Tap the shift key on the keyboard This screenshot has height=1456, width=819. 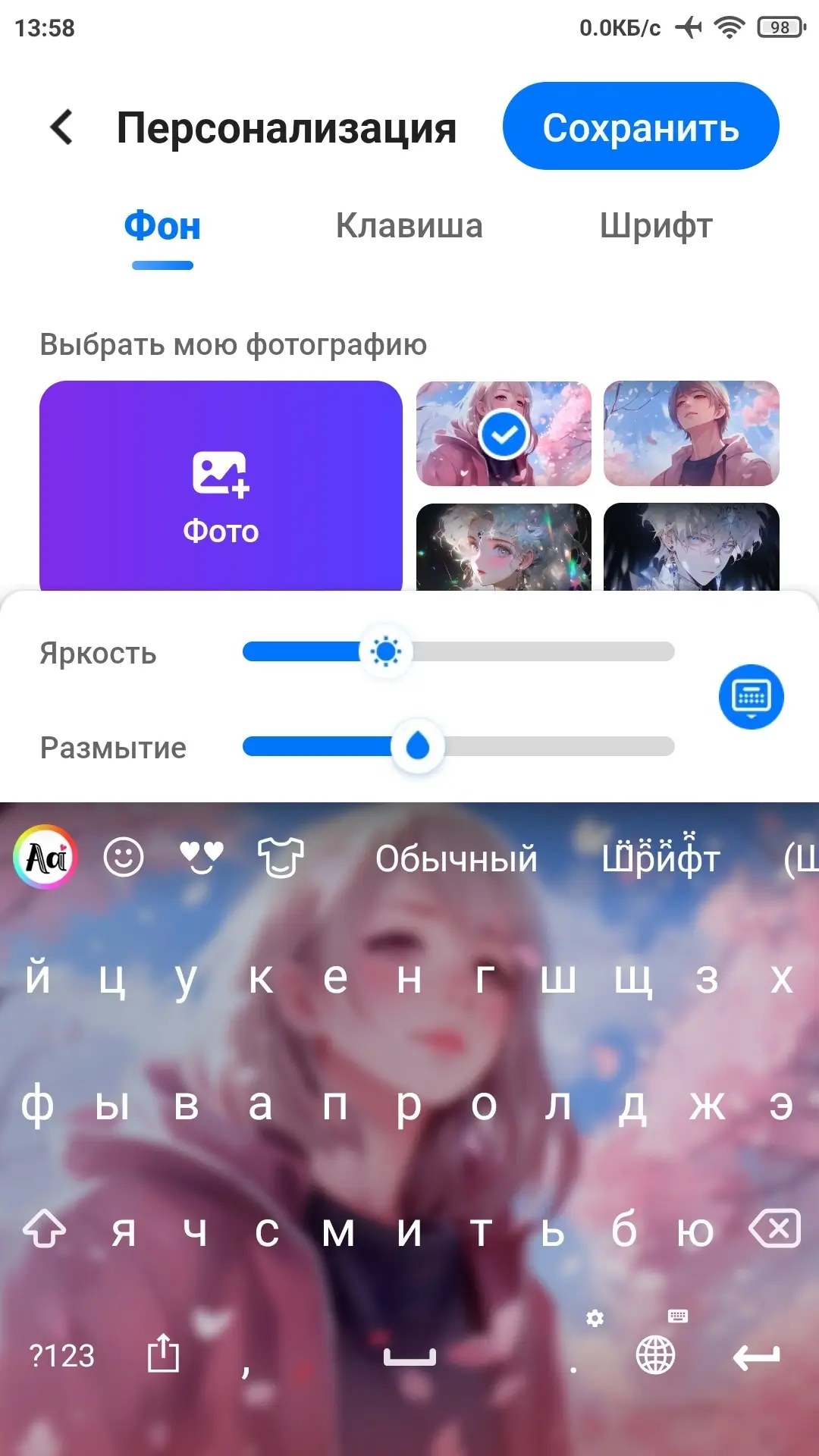click(44, 1229)
